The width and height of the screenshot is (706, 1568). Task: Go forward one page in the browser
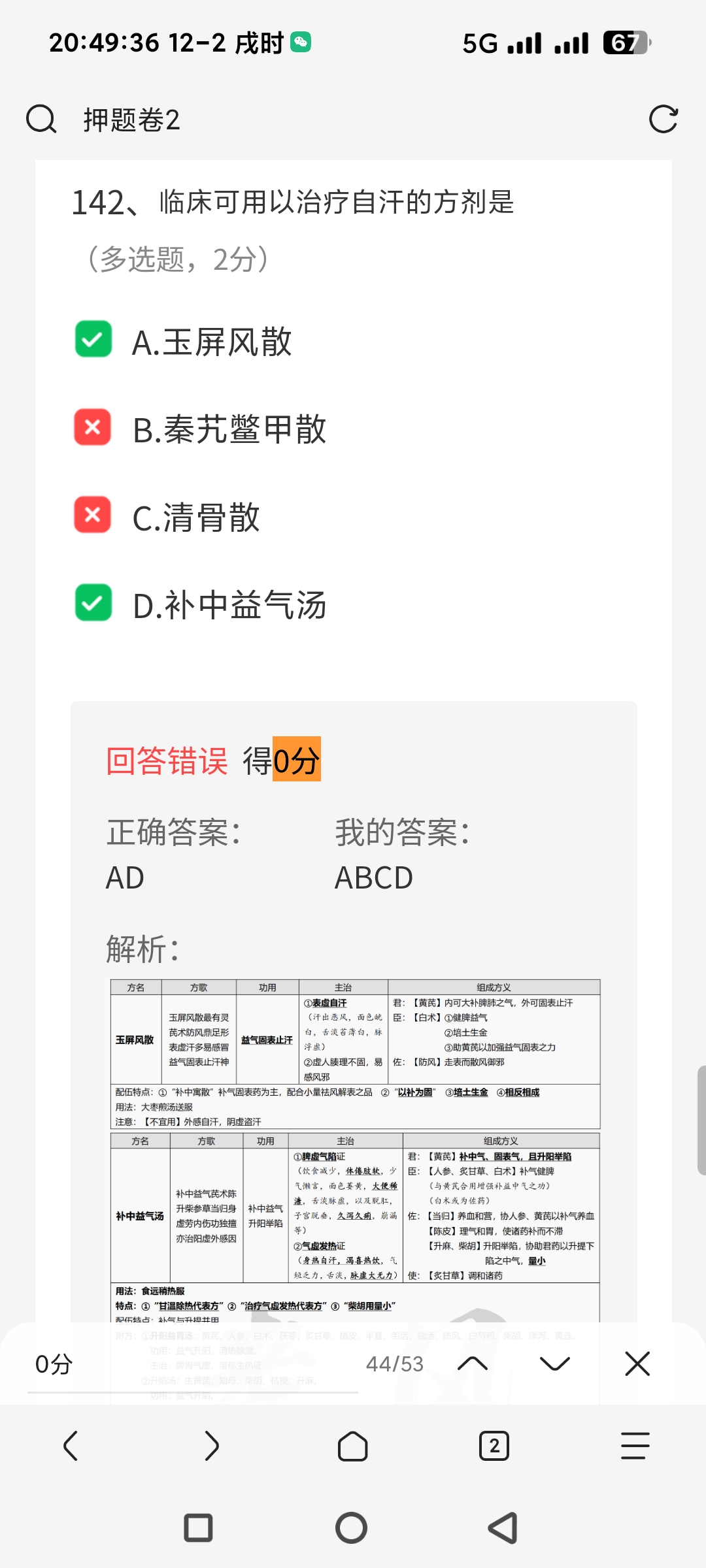click(211, 1446)
